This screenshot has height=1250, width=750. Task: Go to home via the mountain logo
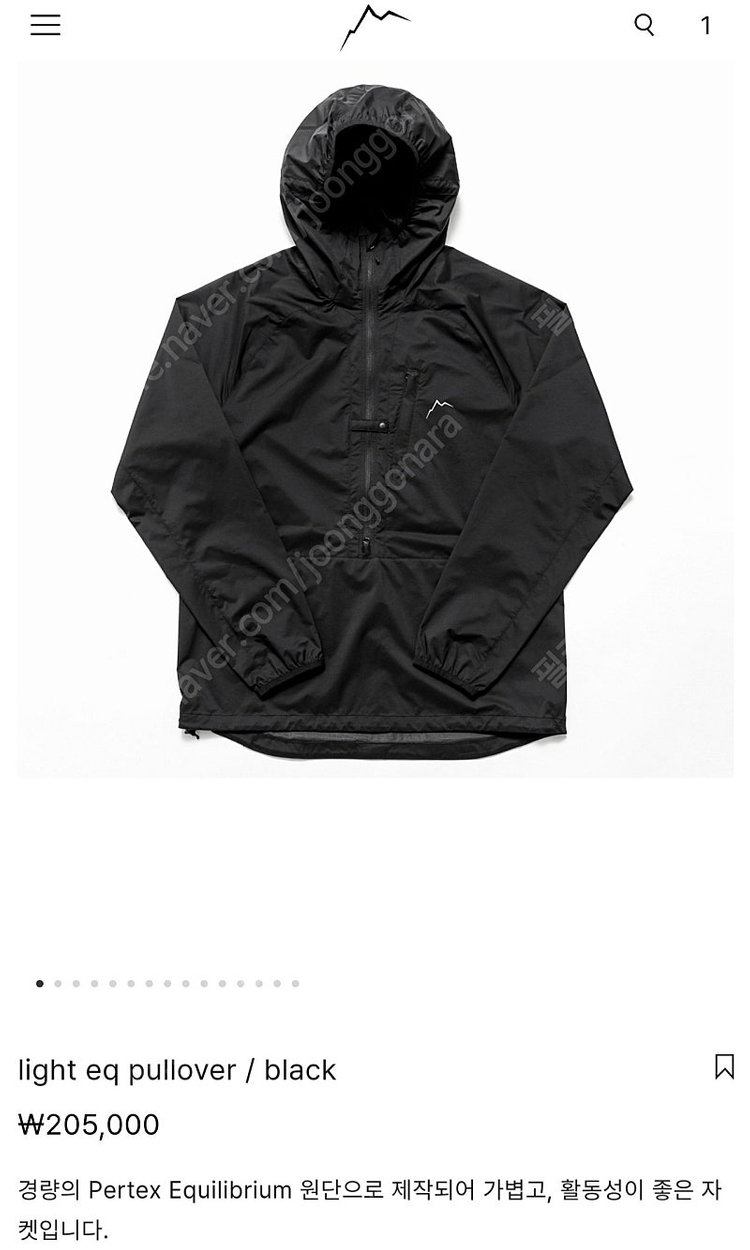tap(374, 27)
